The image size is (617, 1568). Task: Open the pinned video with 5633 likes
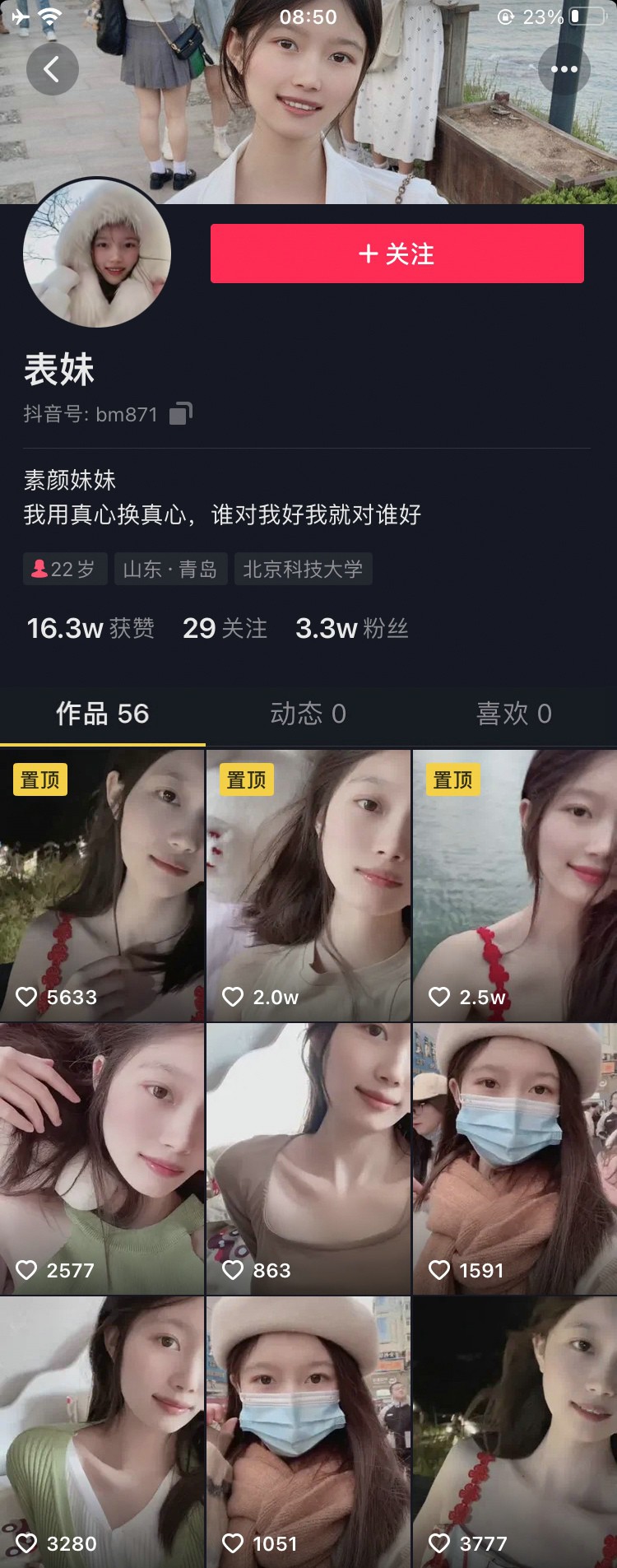tap(102, 885)
